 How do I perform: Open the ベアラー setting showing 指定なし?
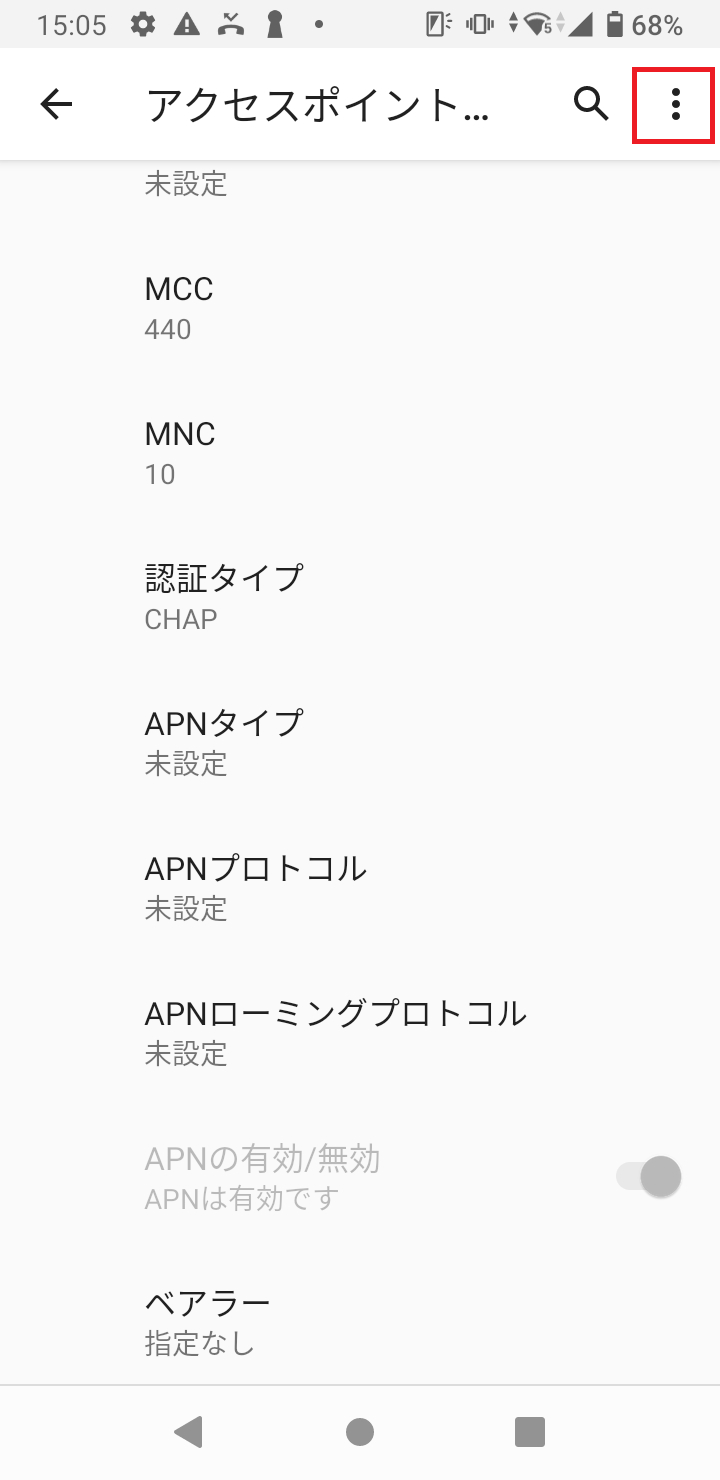coord(360,1320)
